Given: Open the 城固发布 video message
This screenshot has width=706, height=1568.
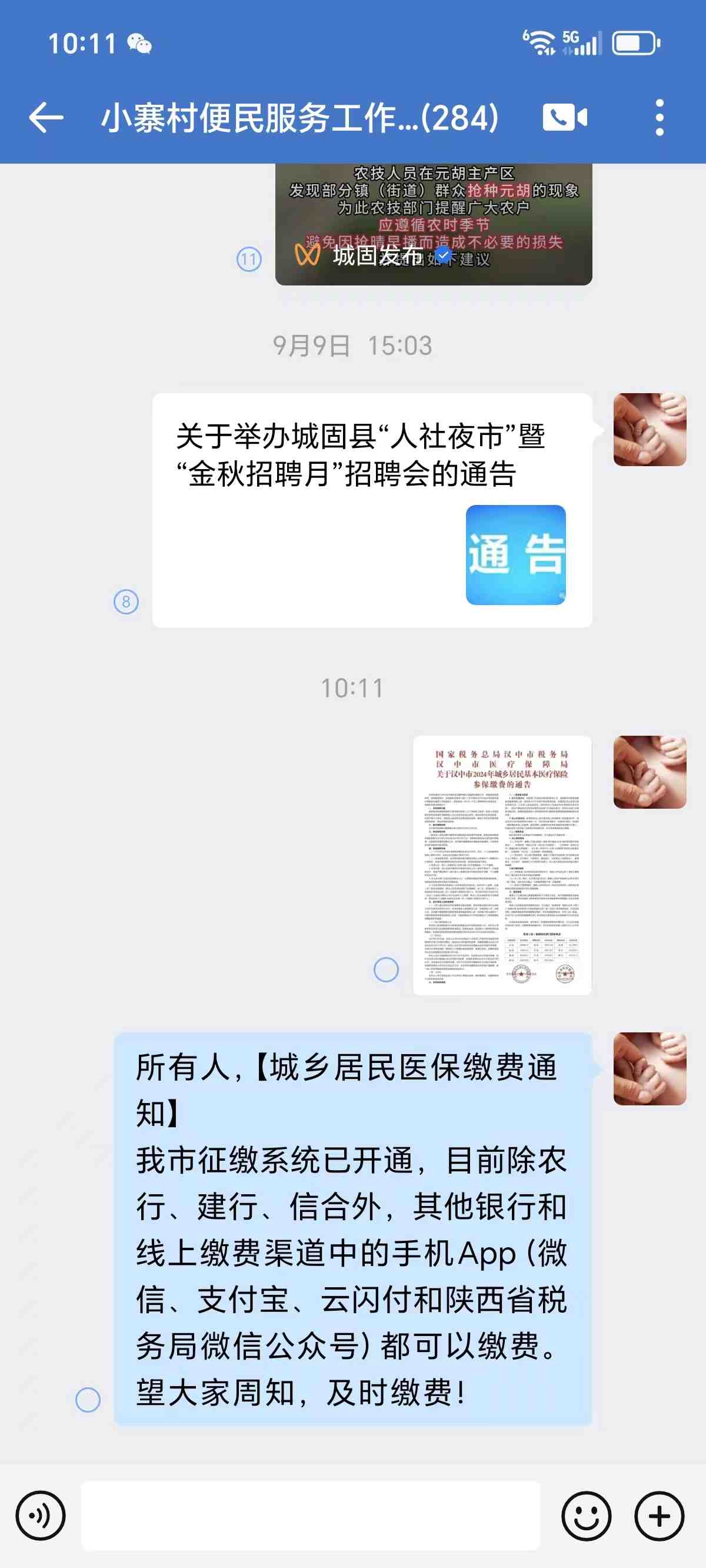Looking at the screenshot, I should [434, 224].
